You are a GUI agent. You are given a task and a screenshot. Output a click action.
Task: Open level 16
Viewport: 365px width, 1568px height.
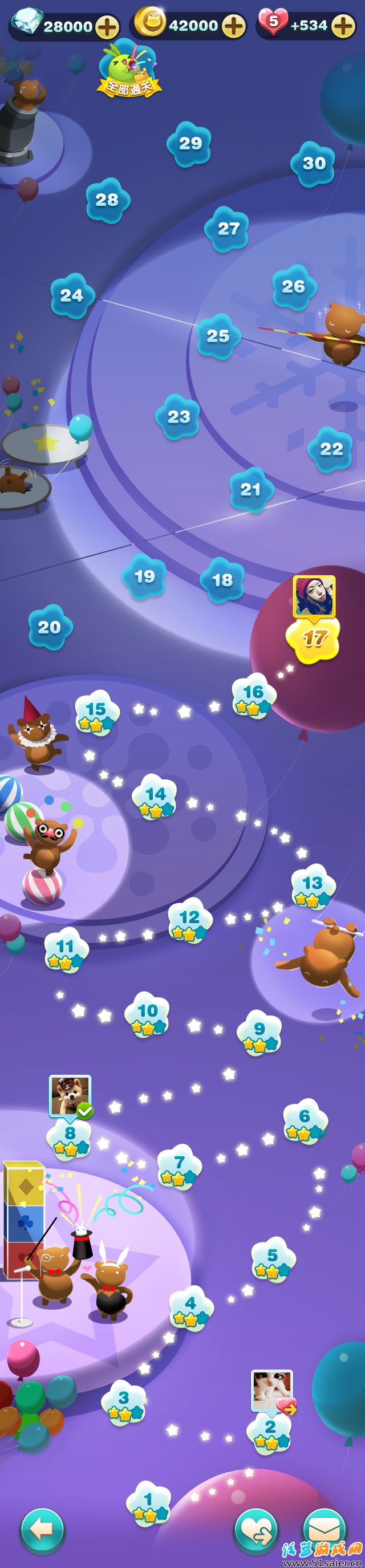click(253, 695)
